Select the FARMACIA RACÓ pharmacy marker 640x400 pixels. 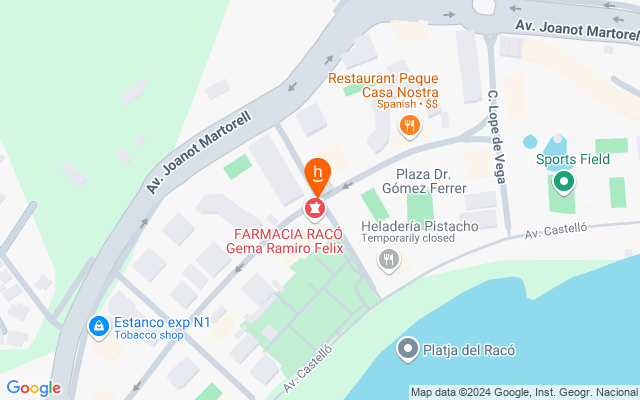pyautogui.click(x=314, y=208)
